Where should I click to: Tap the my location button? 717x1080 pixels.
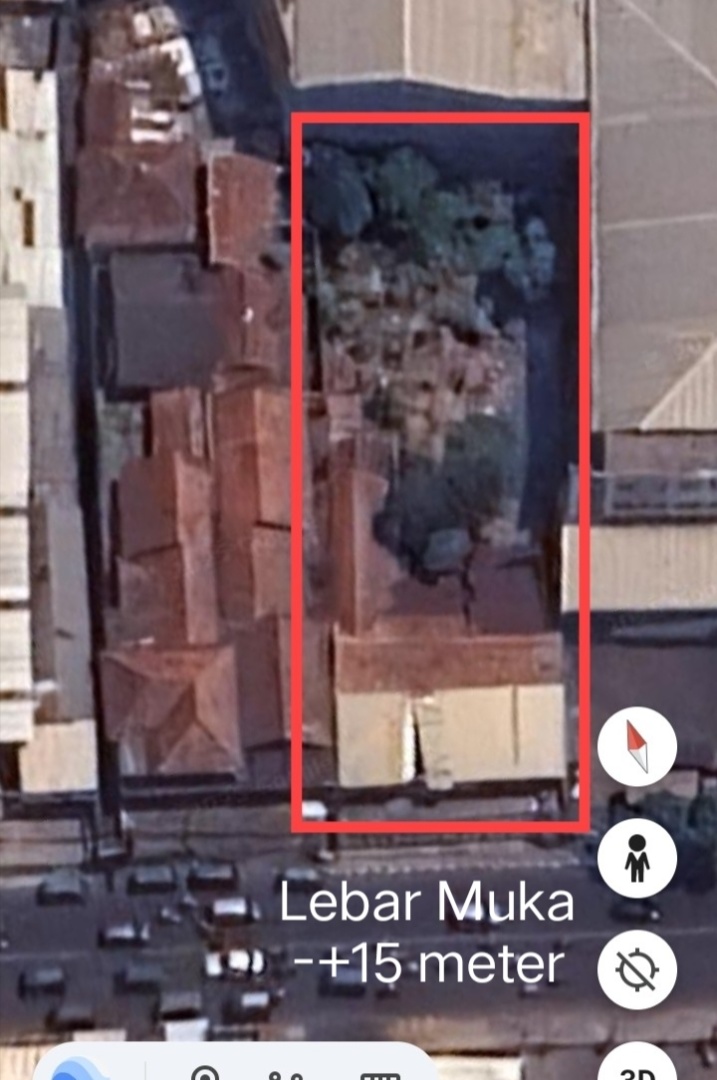[637, 969]
